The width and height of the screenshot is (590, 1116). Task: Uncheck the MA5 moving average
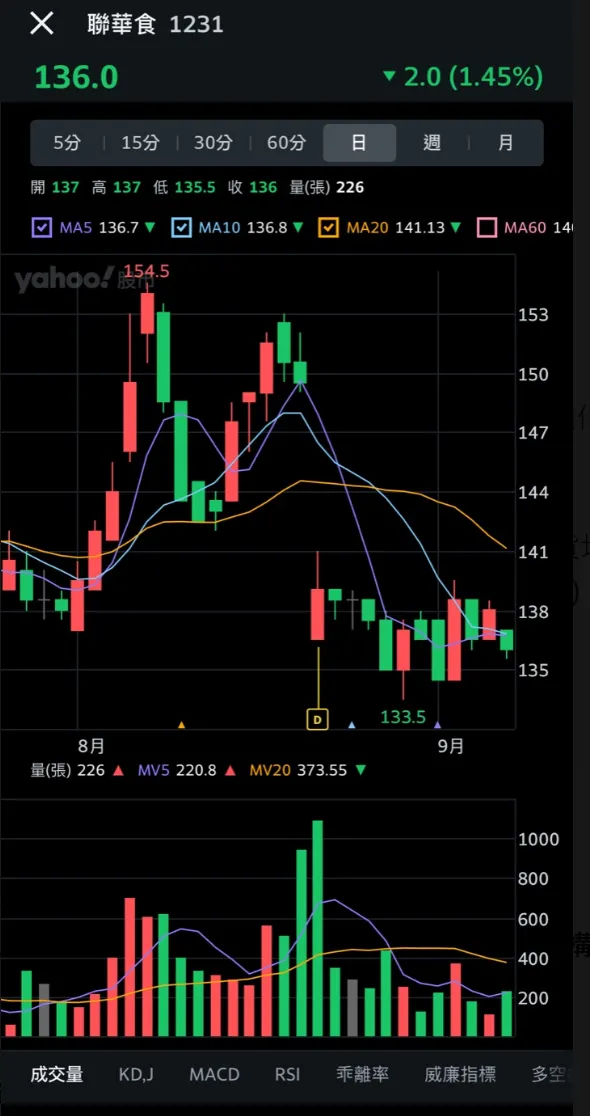click(43, 228)
